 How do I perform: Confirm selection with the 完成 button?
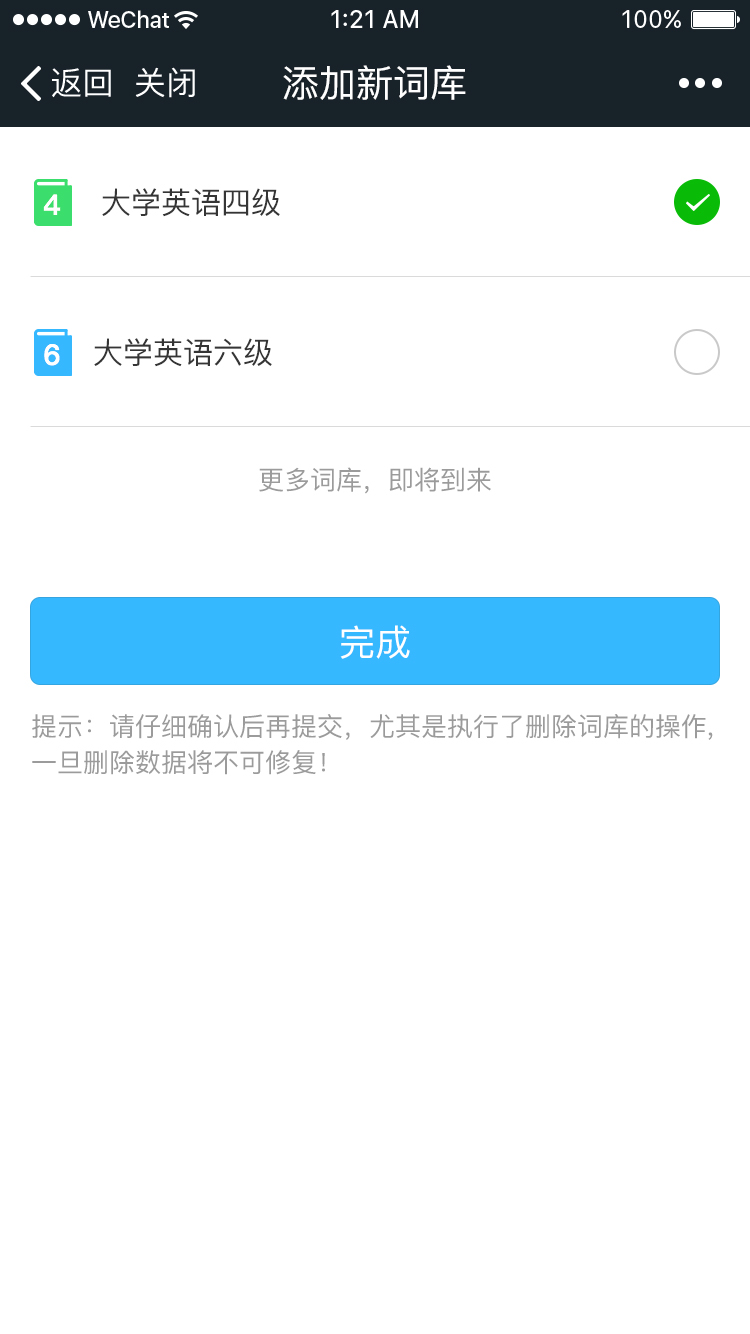[x=375, y=641]
